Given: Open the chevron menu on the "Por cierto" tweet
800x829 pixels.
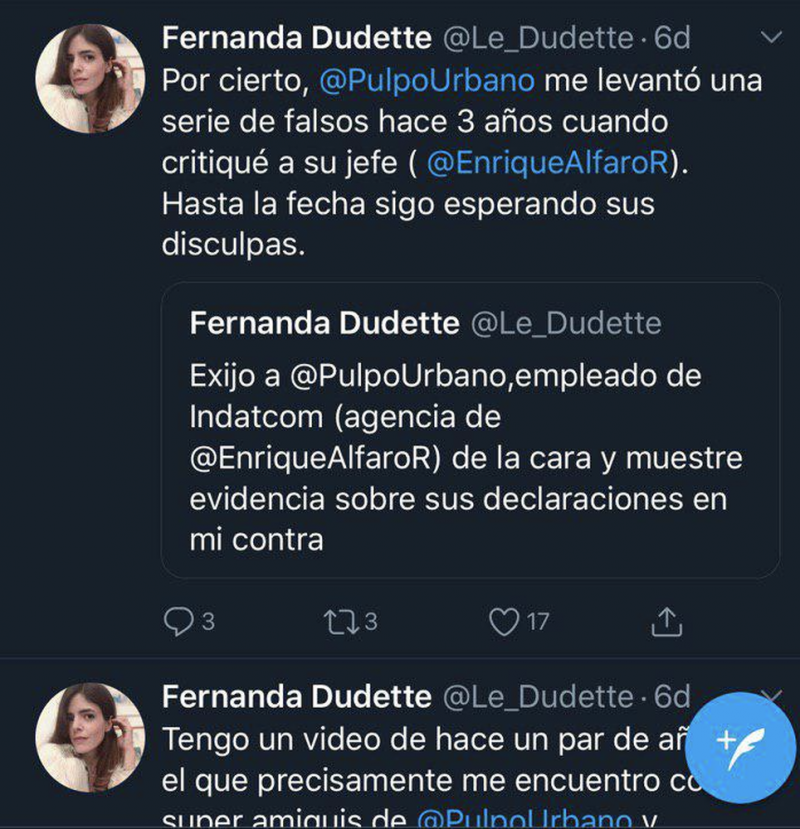Looking at the screenshot, I should tap(771, 38).
